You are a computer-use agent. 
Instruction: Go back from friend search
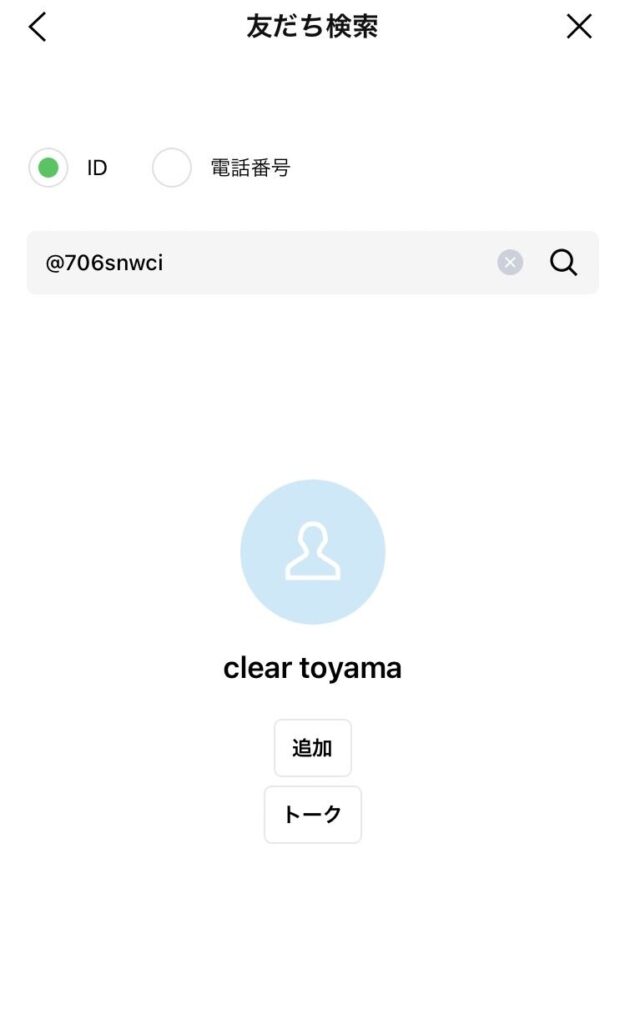tap(38, 27)
